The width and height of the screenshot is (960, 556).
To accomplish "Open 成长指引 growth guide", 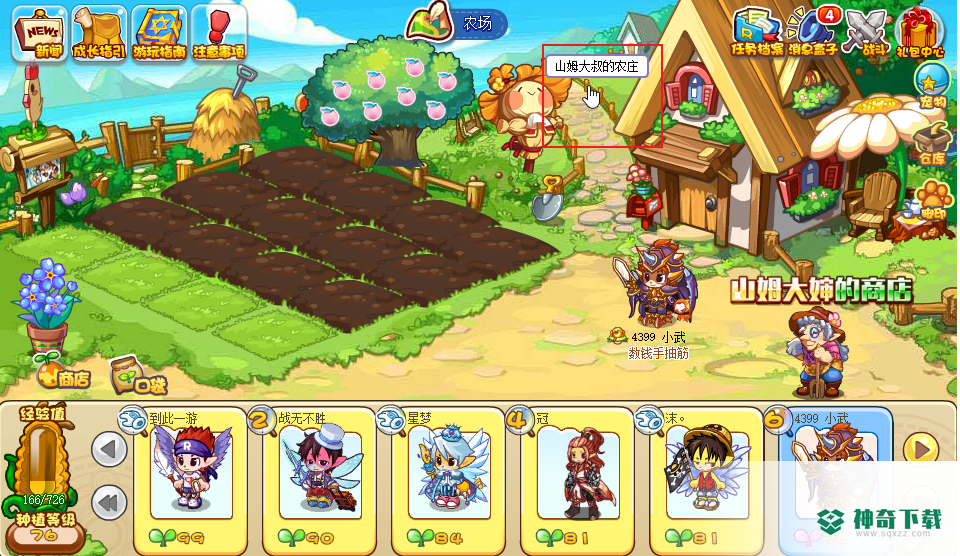I will (x=100, y=33).
